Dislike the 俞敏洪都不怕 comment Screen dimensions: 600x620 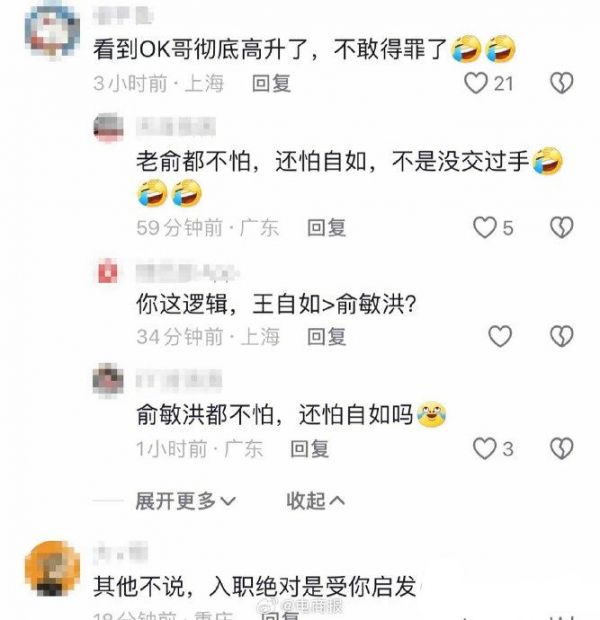562,448
